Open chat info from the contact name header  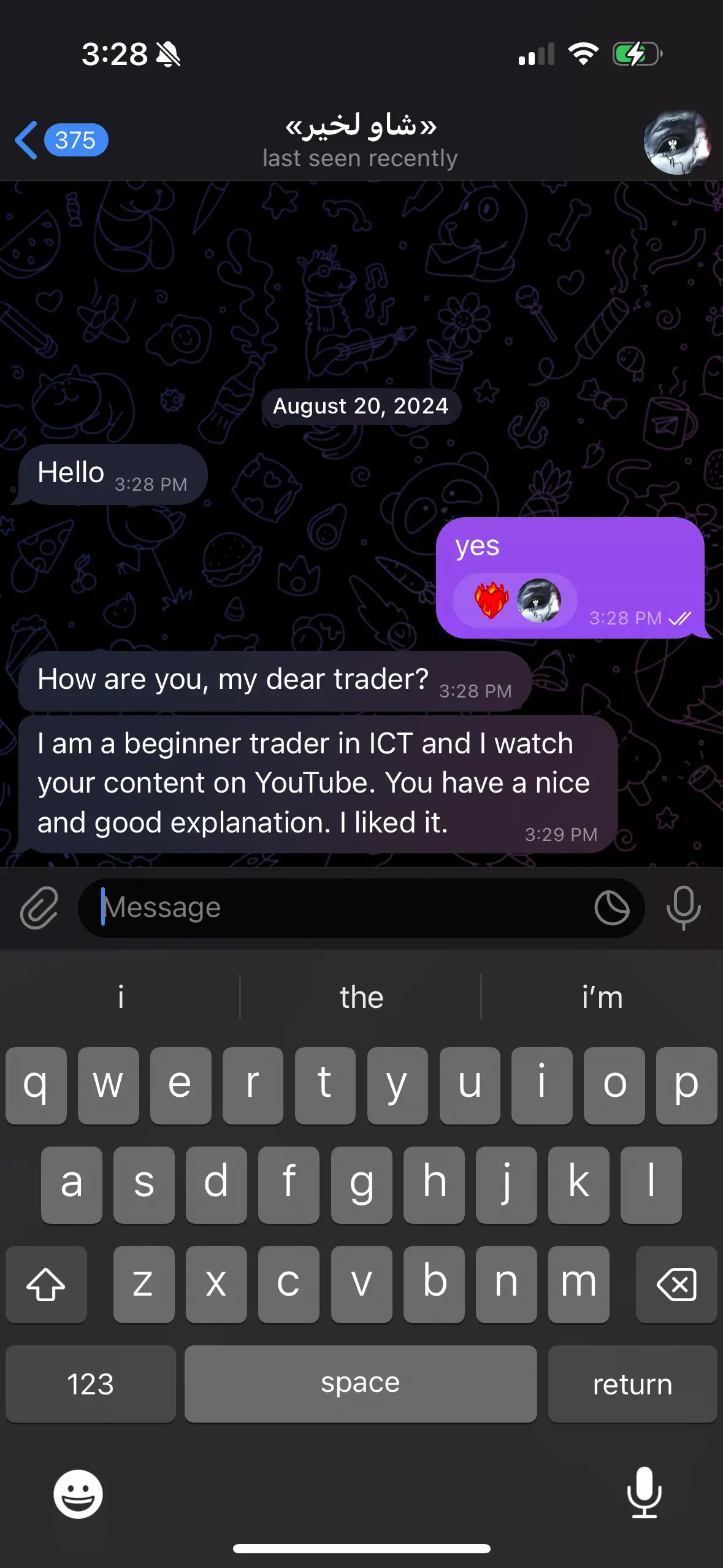click(361, 141)
